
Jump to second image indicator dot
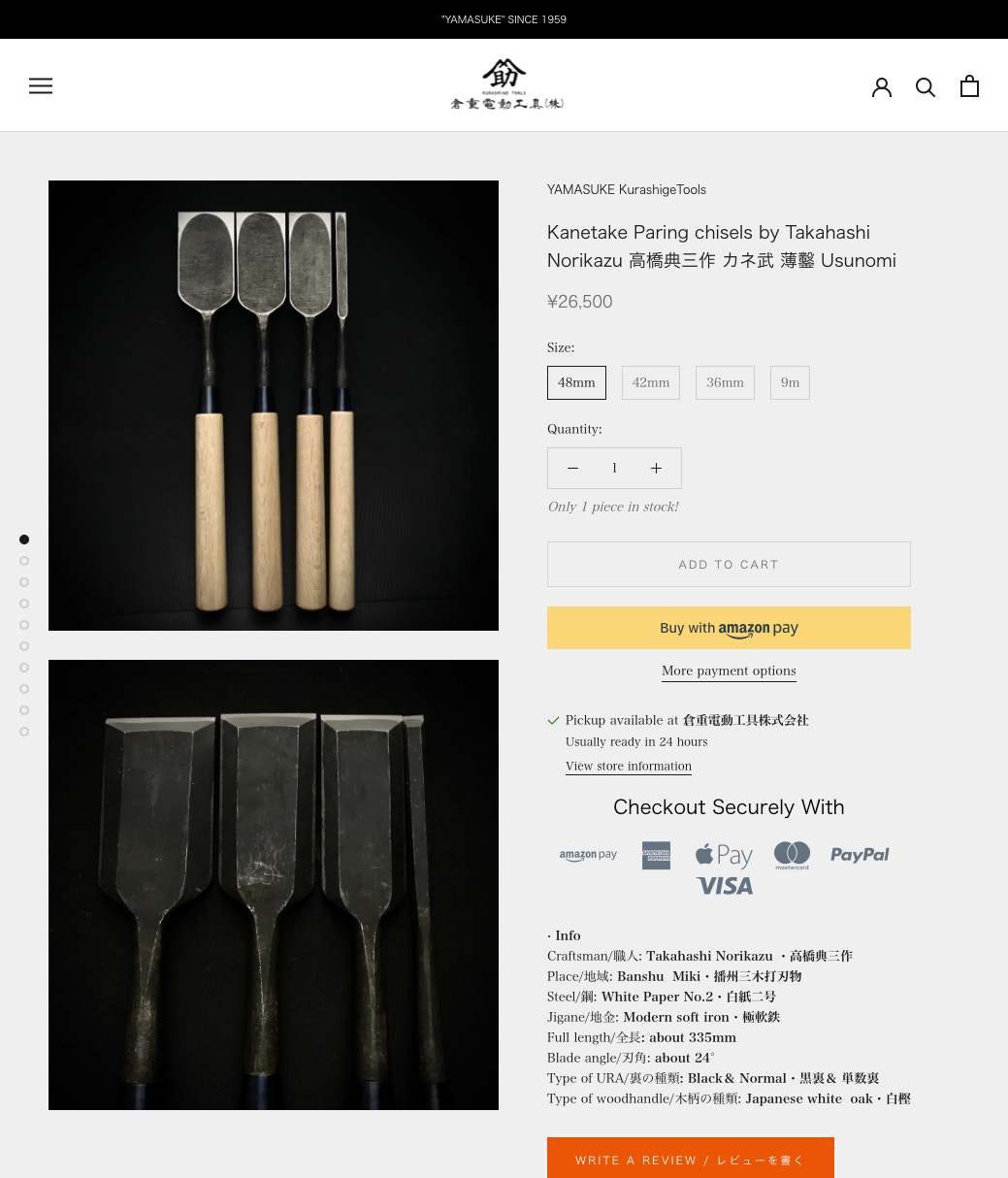[24, 561]
